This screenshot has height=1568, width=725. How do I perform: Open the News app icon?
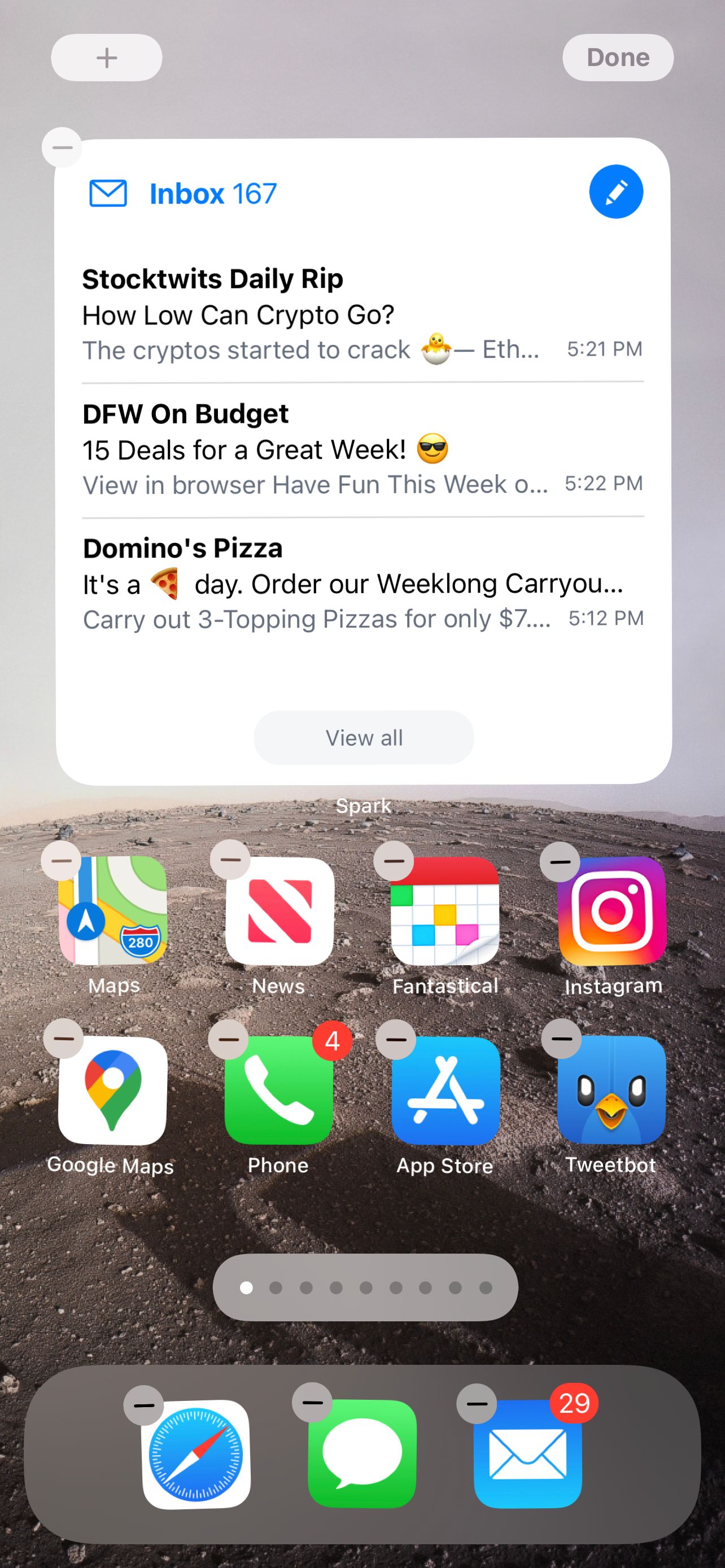pyautogui.click(x=279, y=911)
